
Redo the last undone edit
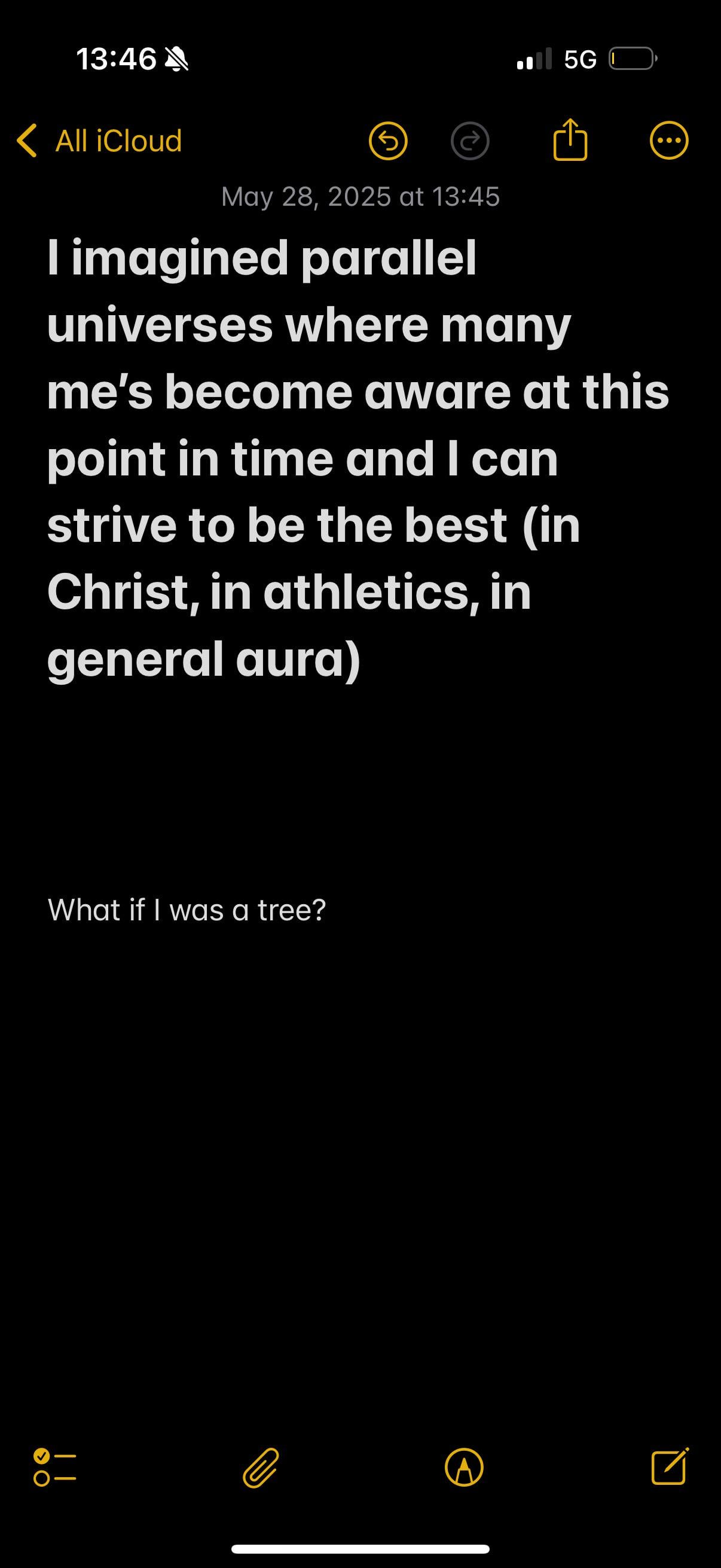click(470, 141)
